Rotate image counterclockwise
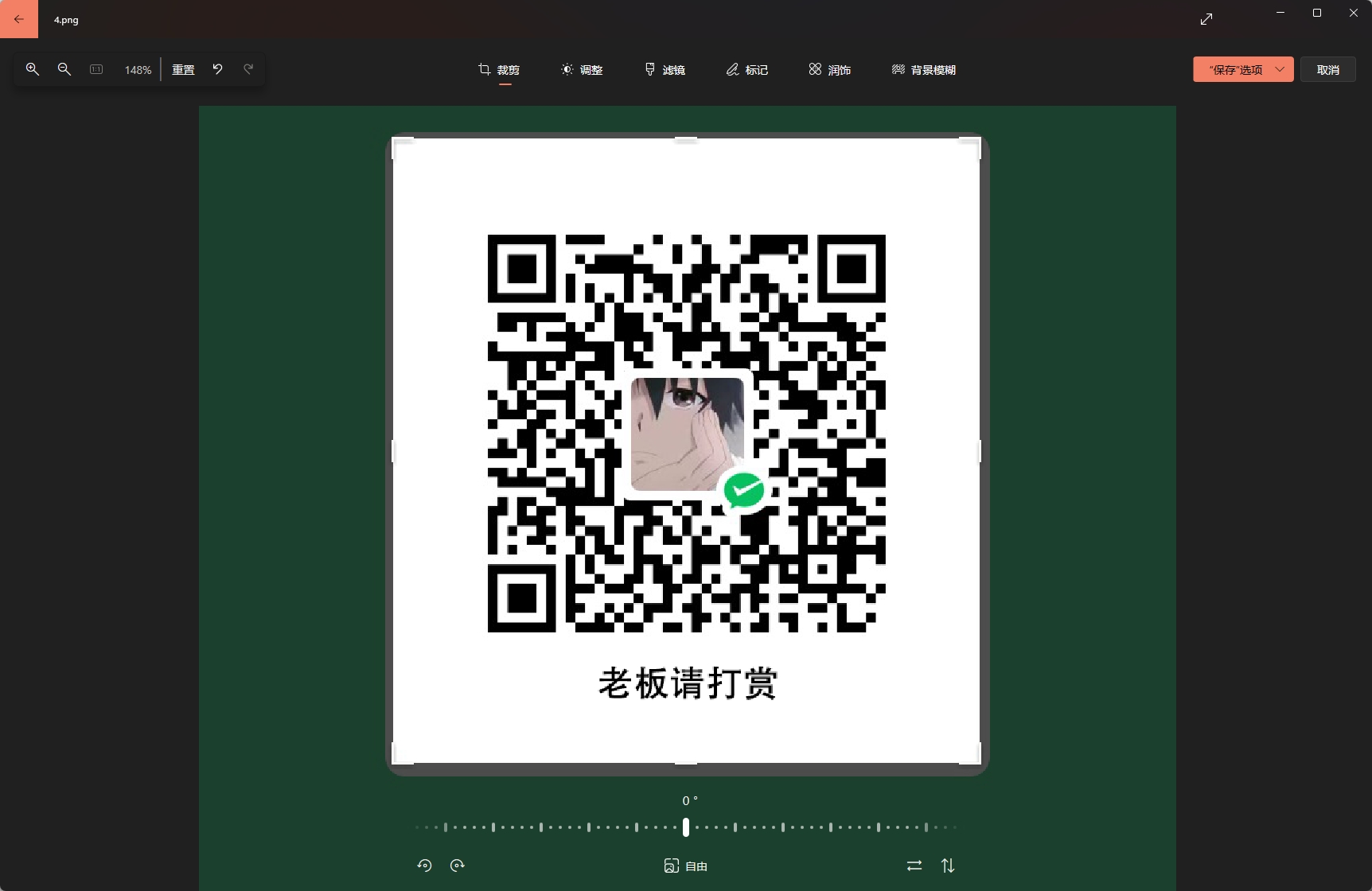The height and width of the screenshot is (891, 1372). pyautogui.click(x=425, y=866)
